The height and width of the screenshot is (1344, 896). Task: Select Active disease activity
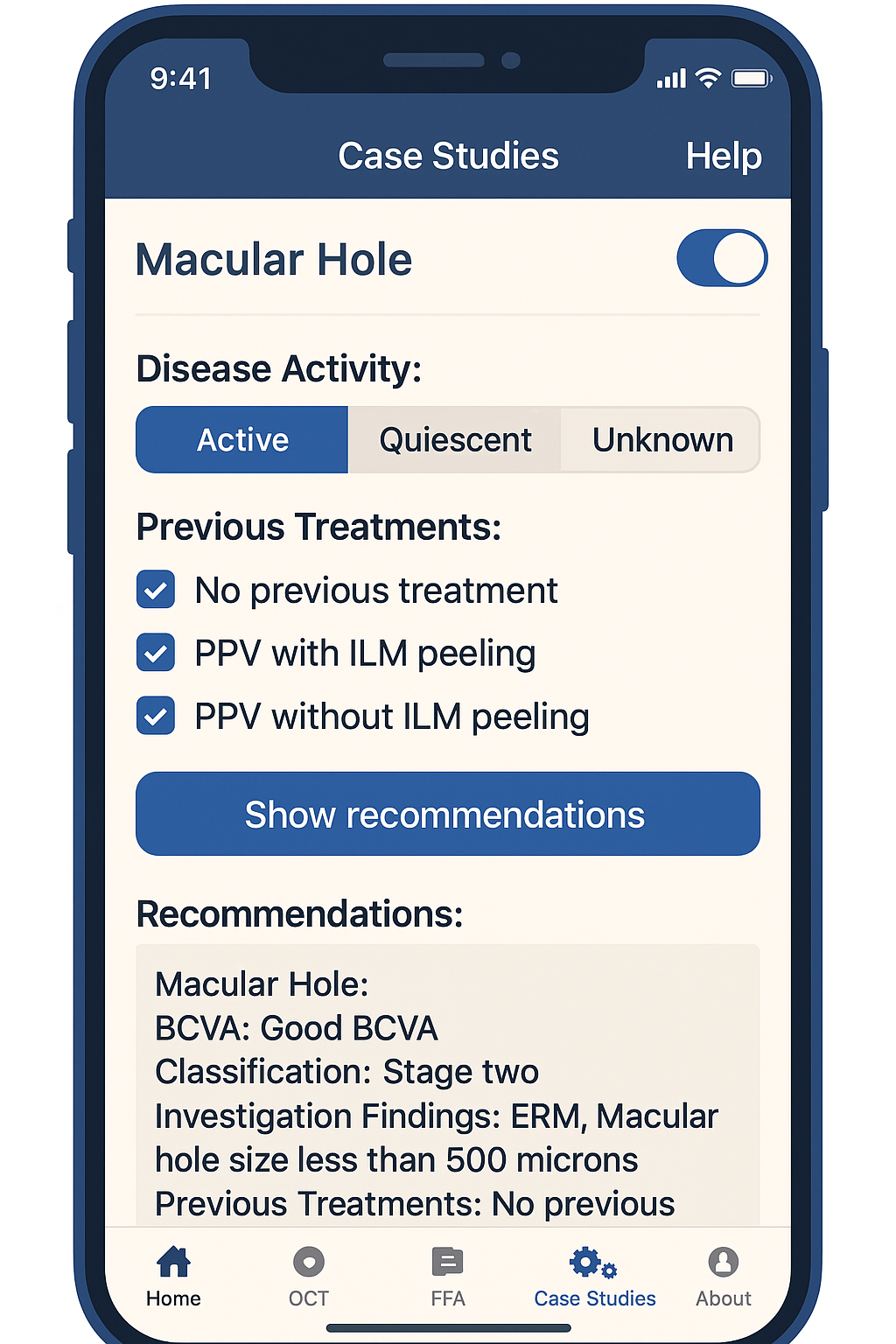(x=242, y=440)
